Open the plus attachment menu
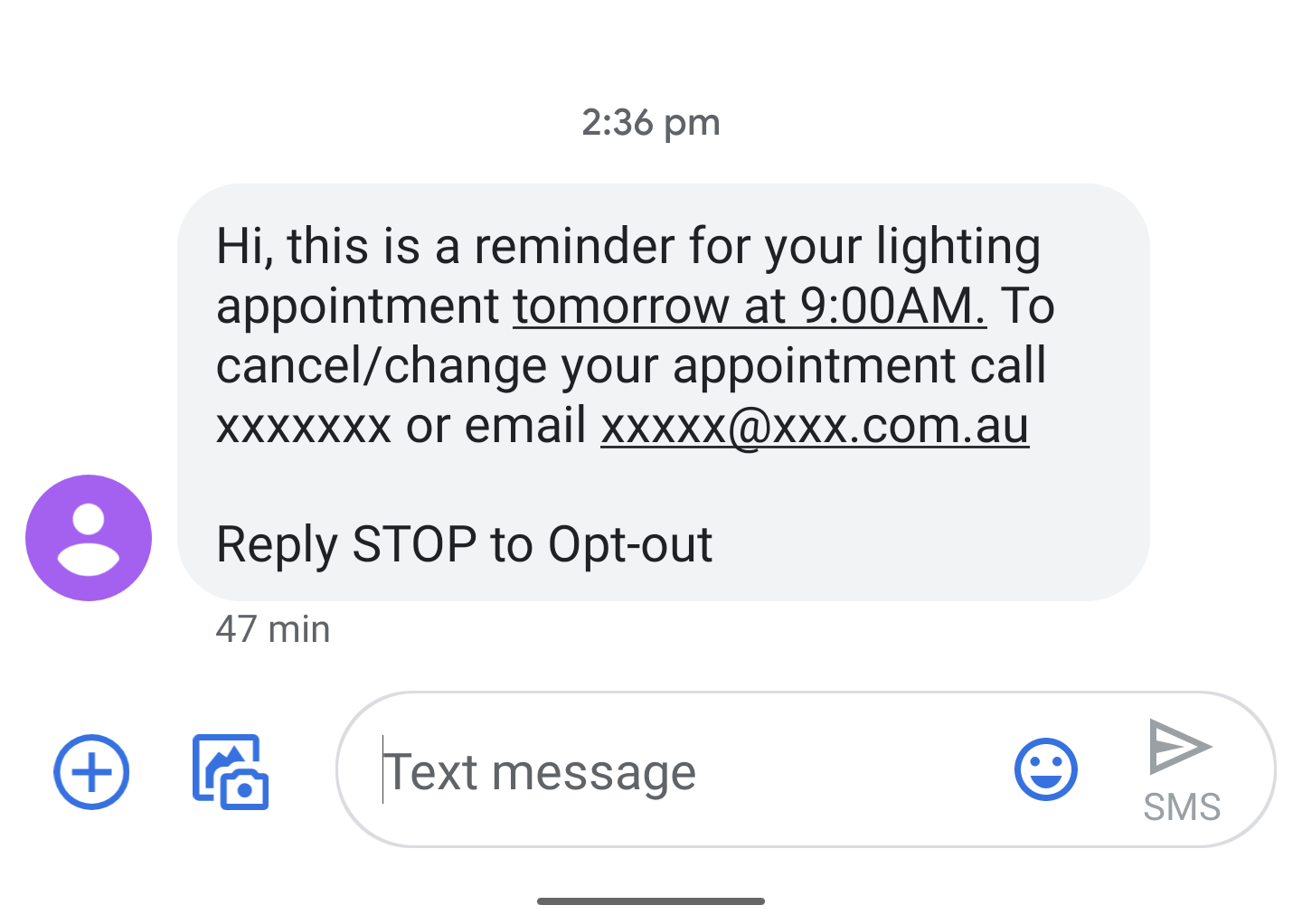 (91, 771)
